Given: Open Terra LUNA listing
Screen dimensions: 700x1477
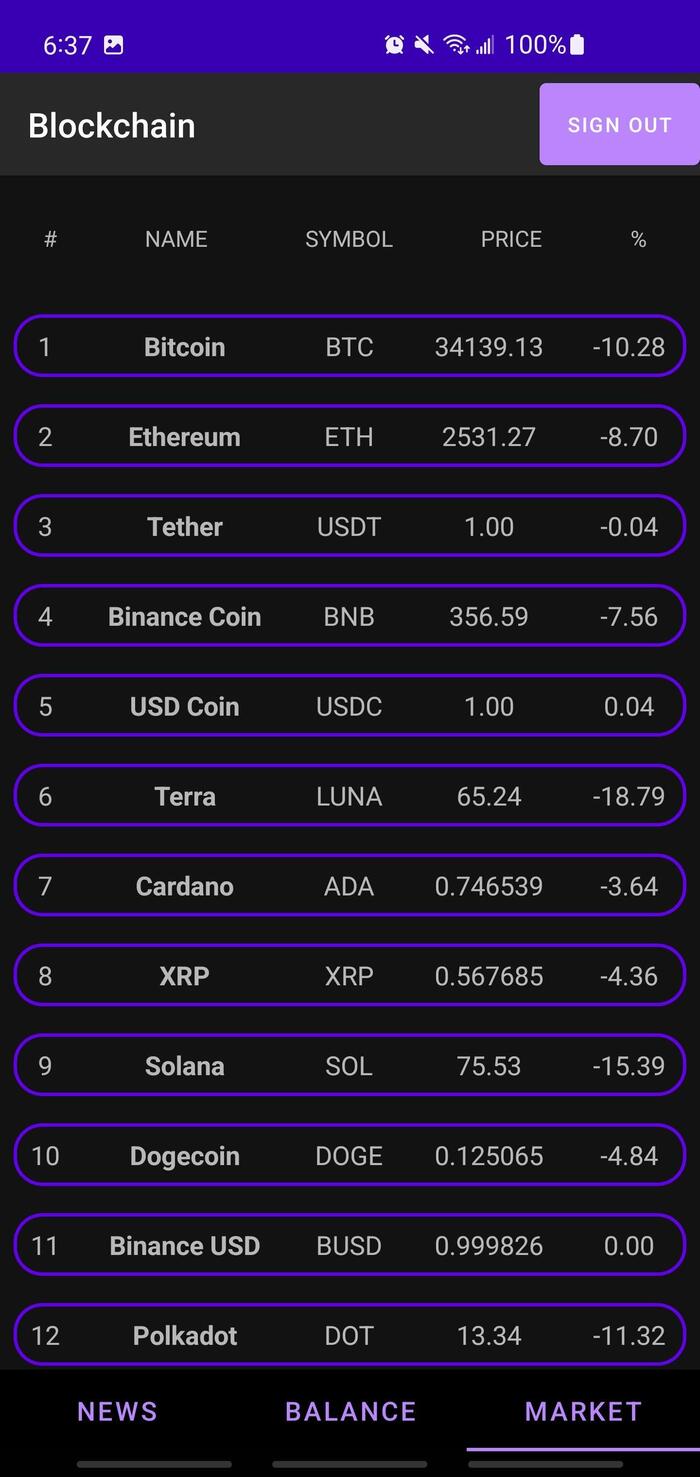Looking at the screenshot, I should (350, 796).
